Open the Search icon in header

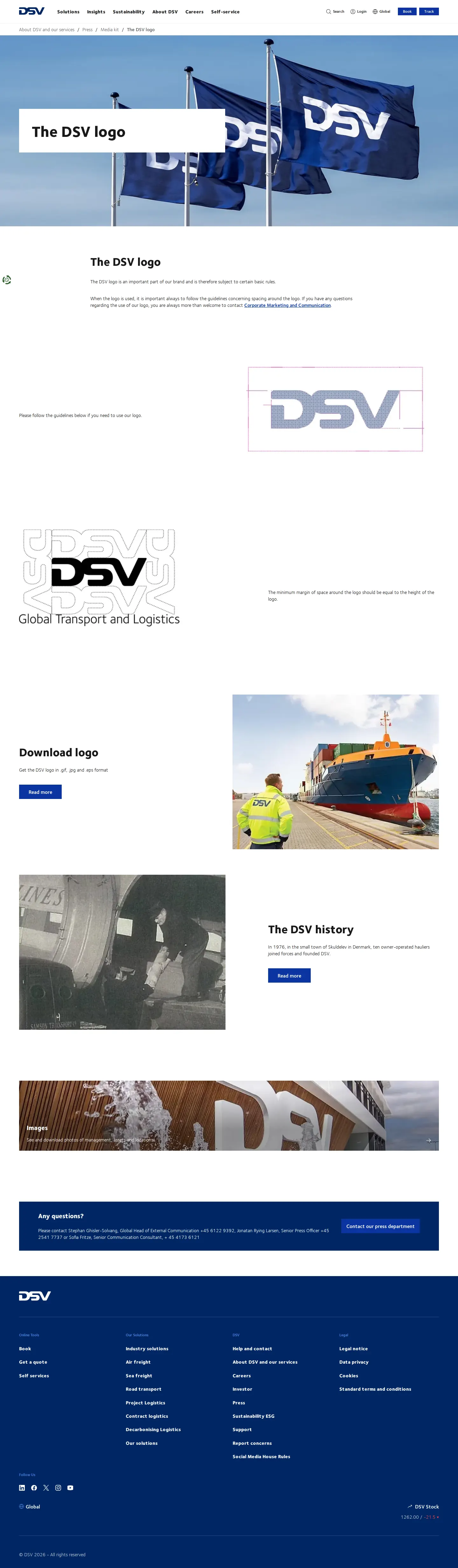click(335, 11)
